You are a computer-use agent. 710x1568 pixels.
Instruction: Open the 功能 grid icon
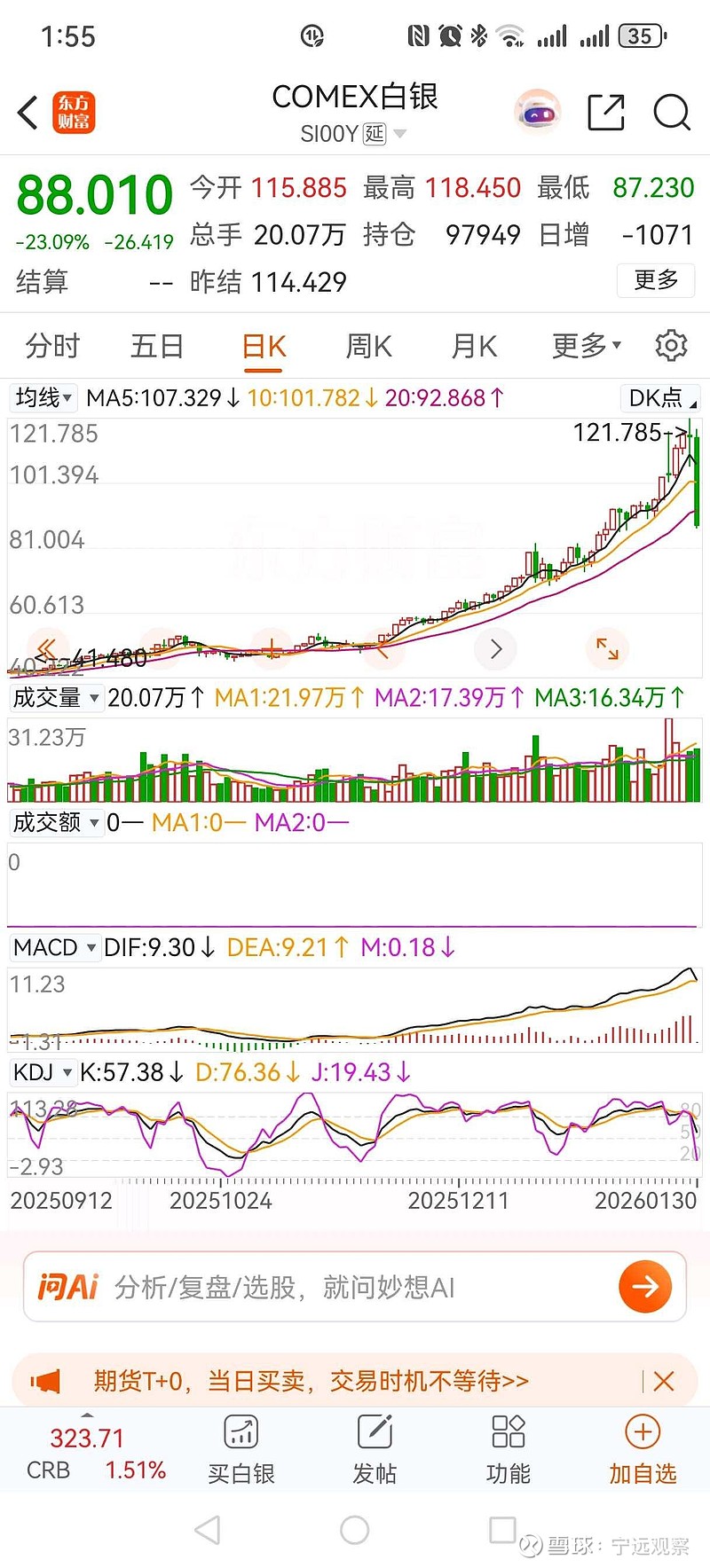coord(507,1447)
